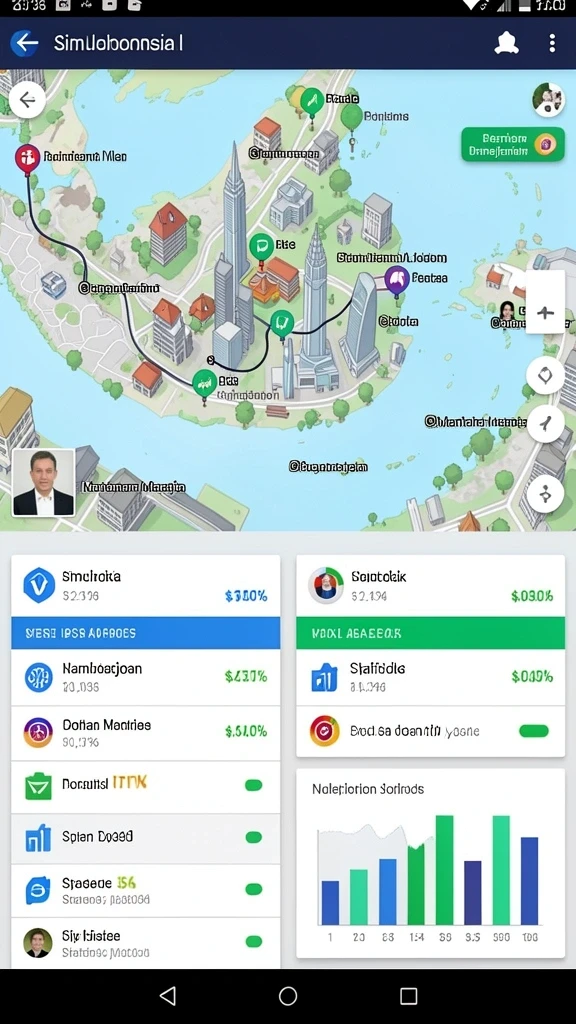Screen dimensions: 576x1024
Task: Tap the round back button on the map
Action: point(27,100)
